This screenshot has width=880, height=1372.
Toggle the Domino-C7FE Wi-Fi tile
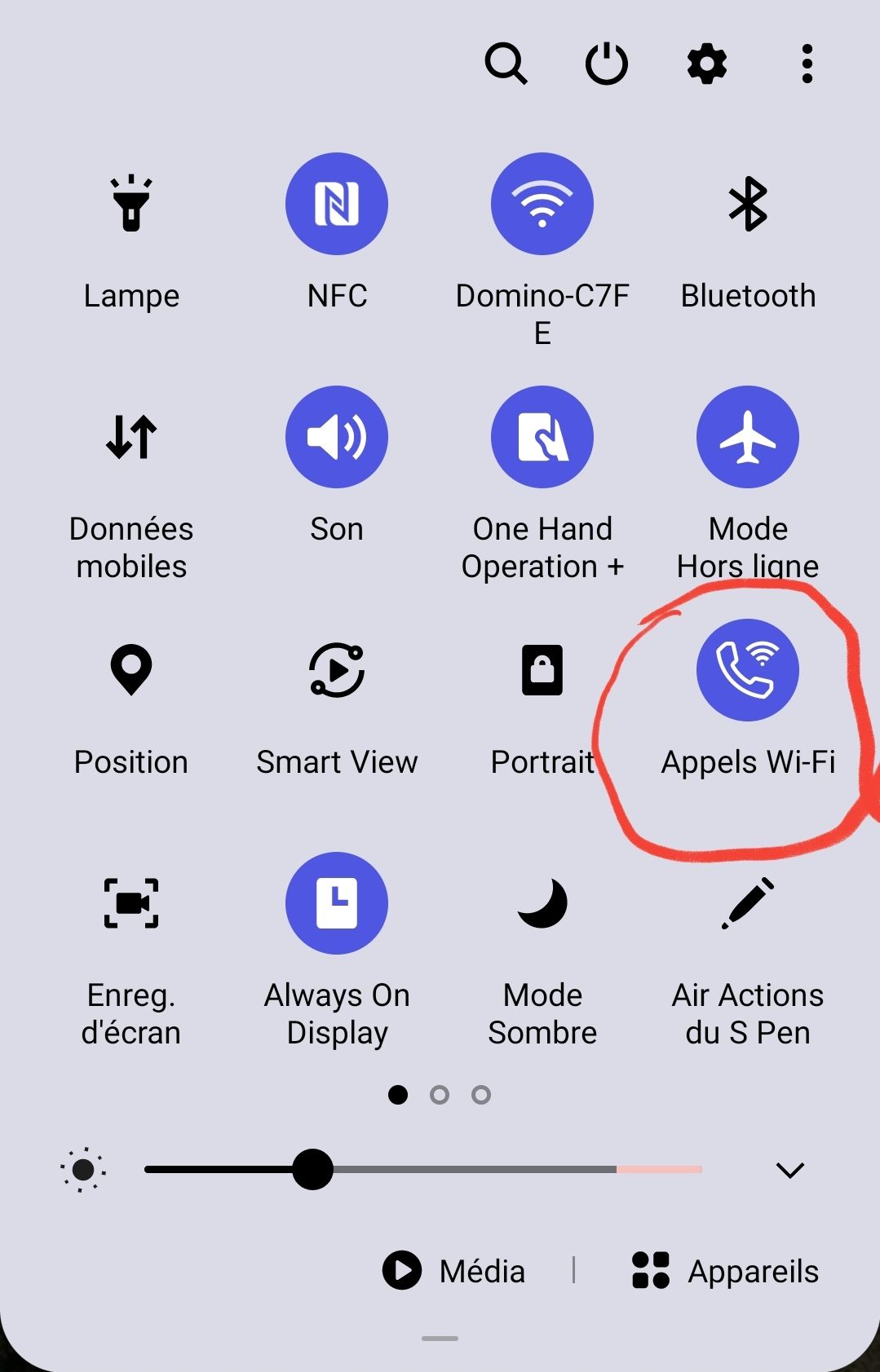pyautogui.click(x=542, y=204)
